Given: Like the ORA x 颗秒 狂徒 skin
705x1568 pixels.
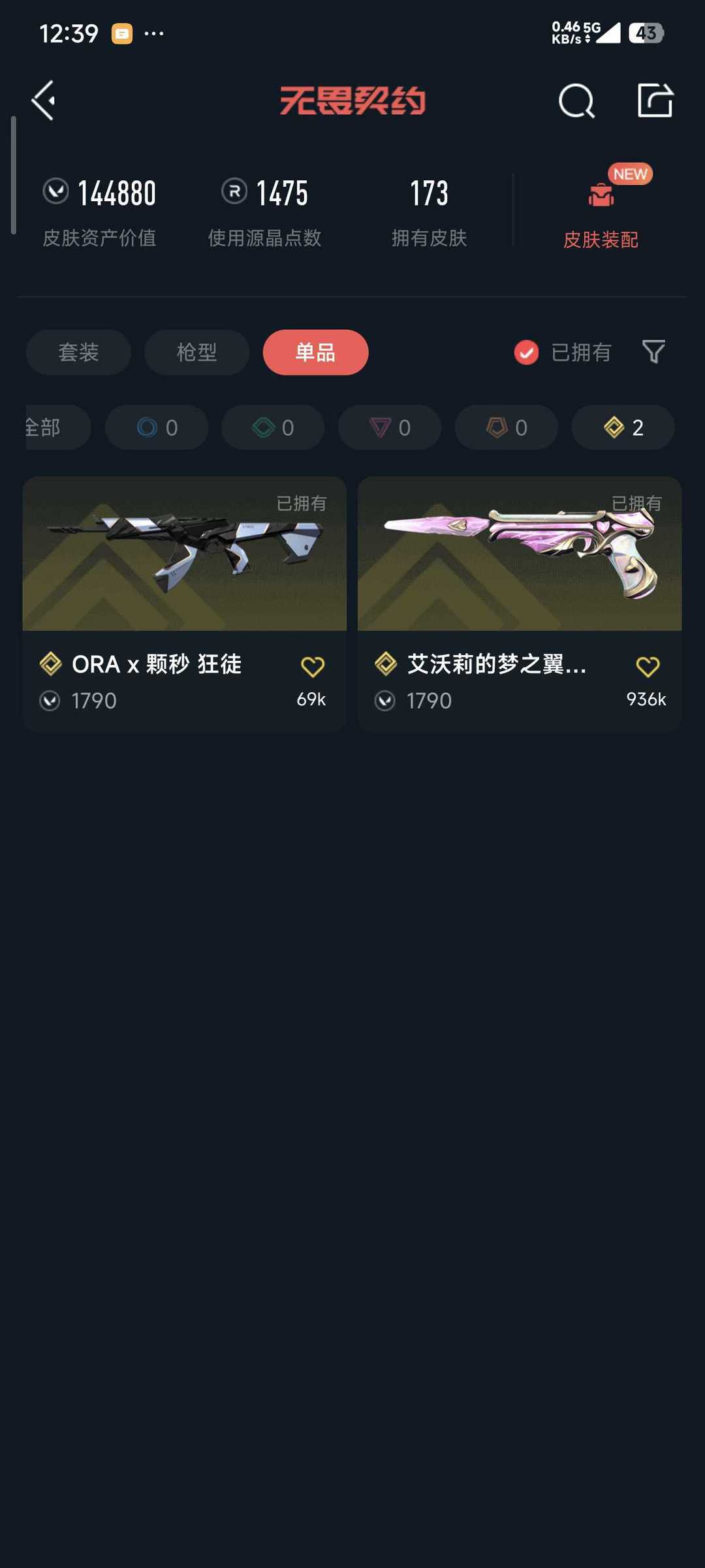Looking at the screenshot, I should click(x=312, y=667).
